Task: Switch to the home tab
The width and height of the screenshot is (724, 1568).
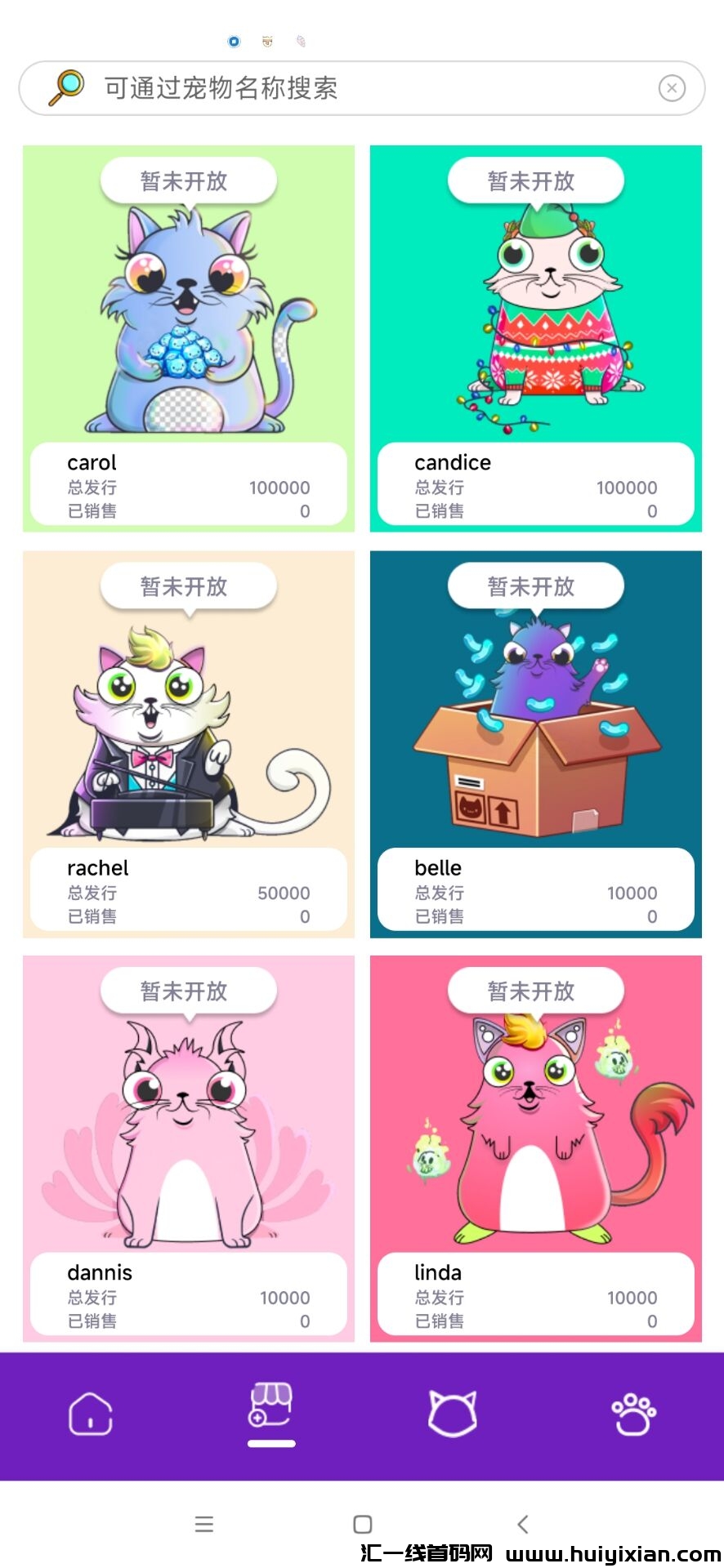Action: pyautogui.click(x=91, y=1414)
